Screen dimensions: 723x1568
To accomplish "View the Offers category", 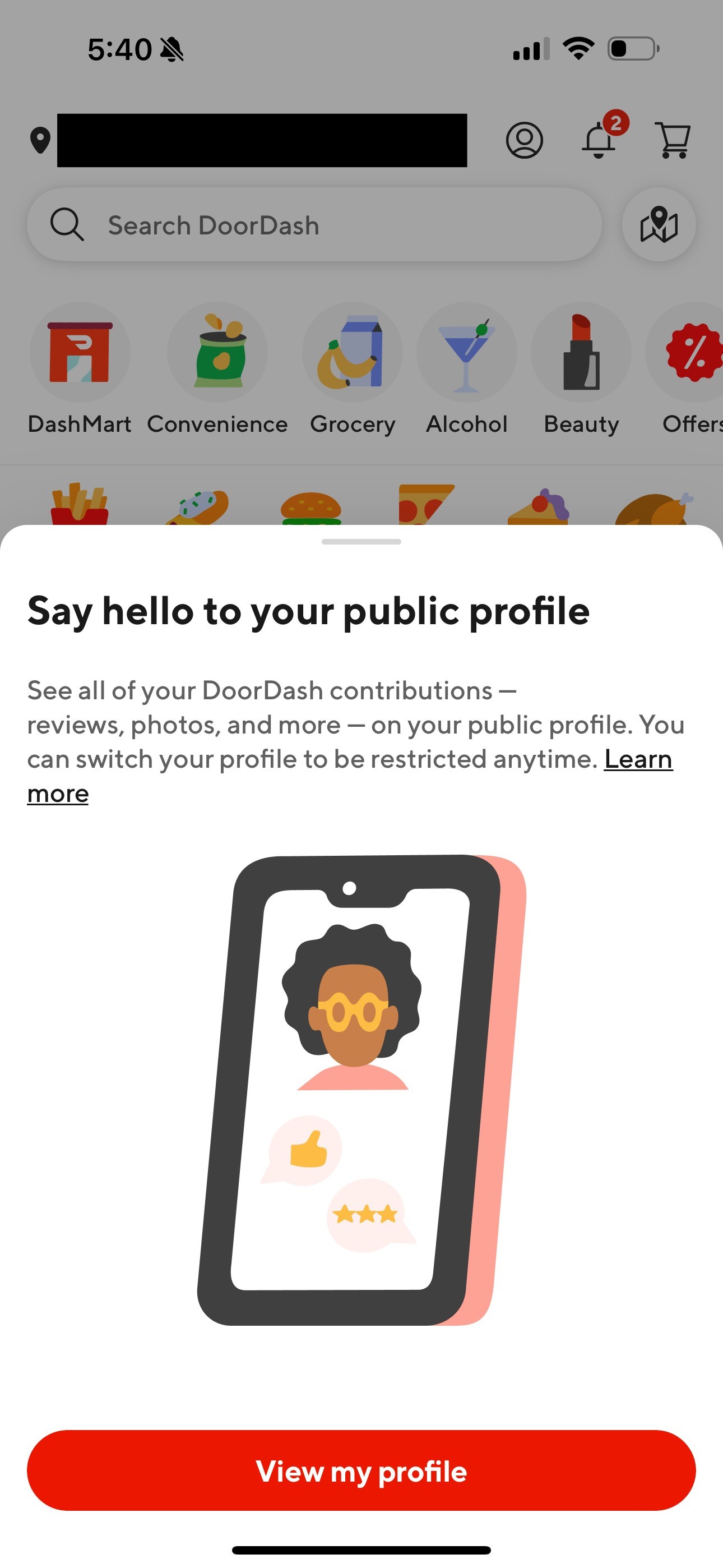I will click(692, 369).
